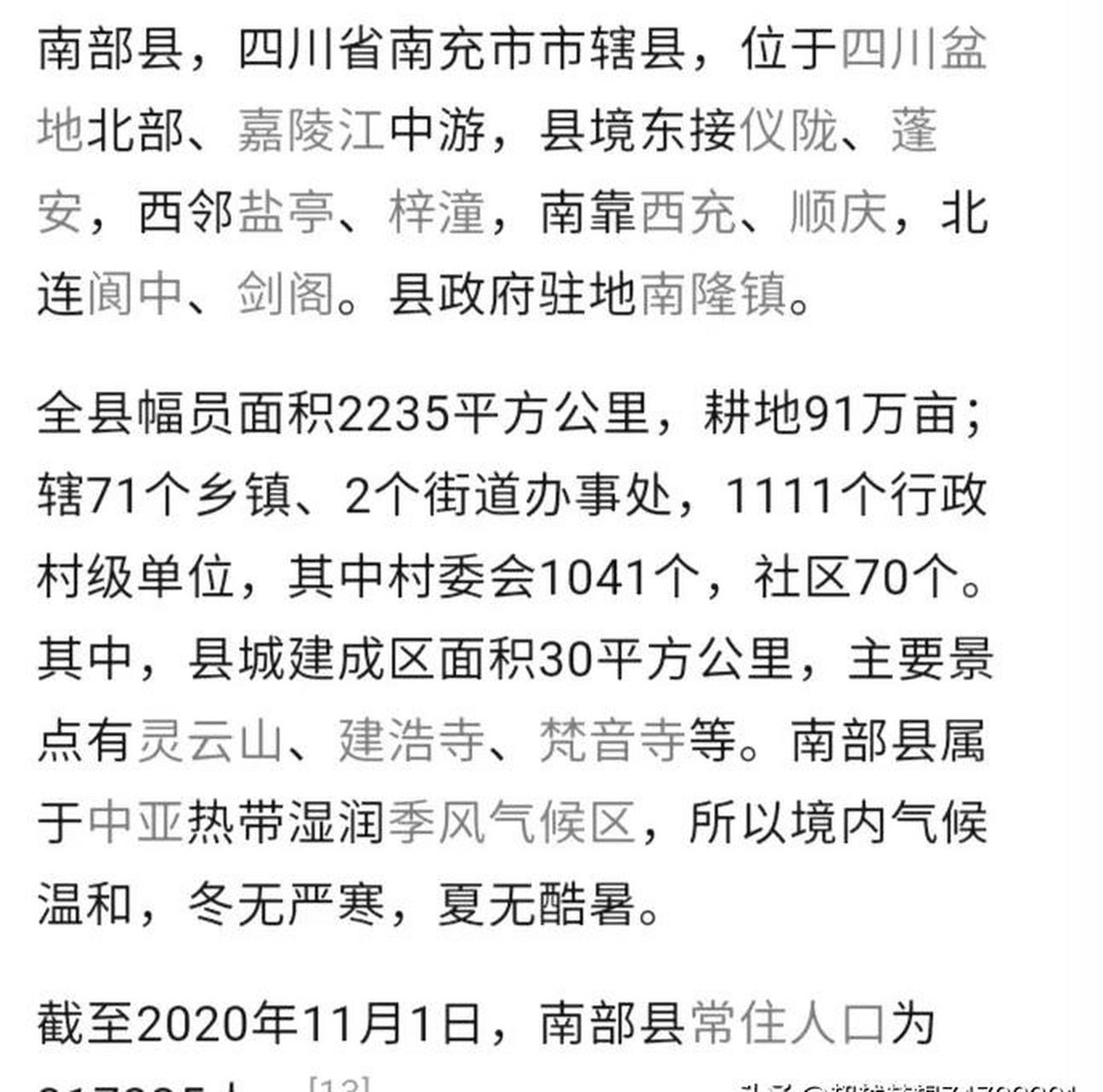Open the 嘉陵江 link
1103x1092 pixels.
pyautogui.click(x=311, y=131)
